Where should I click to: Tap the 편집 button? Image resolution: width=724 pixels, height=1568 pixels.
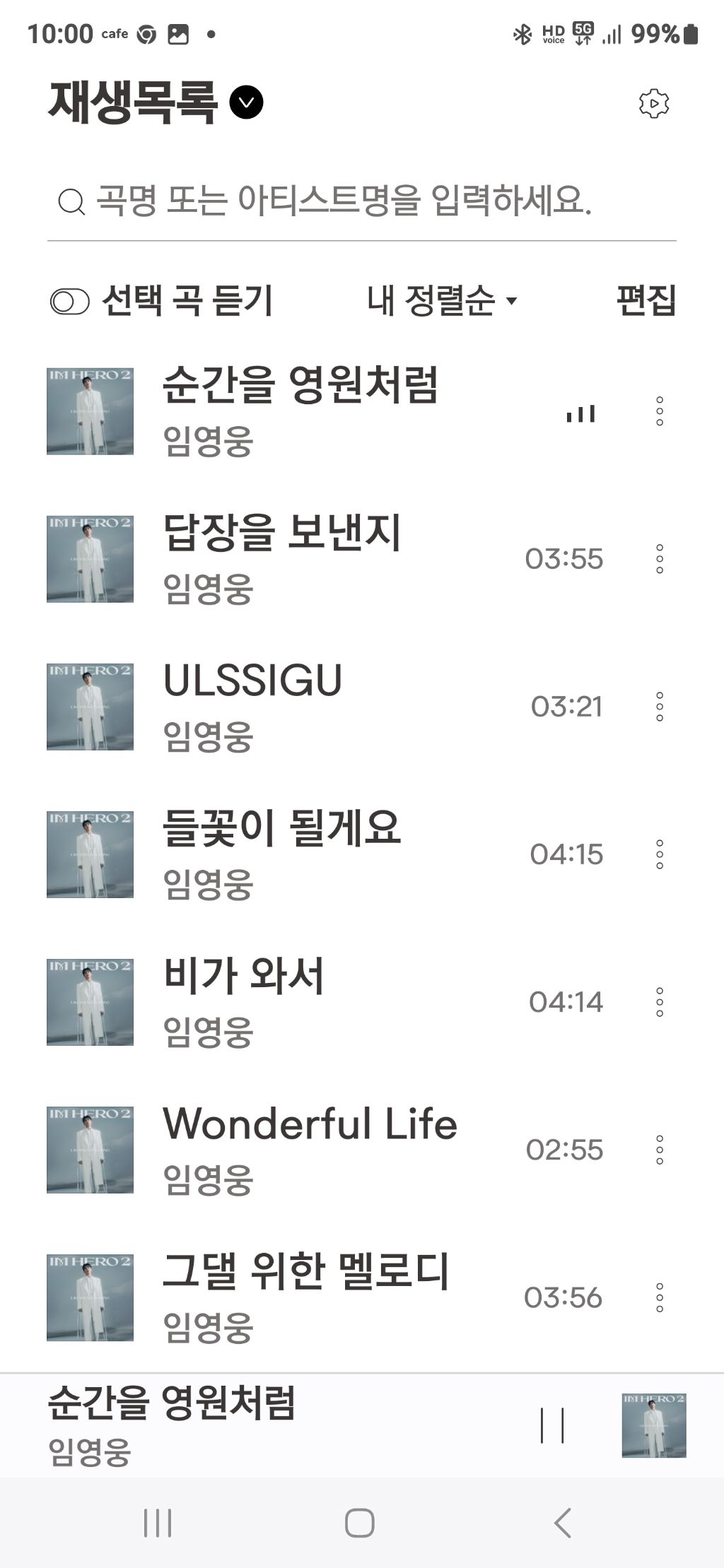pyautogui.click(x=646, y=301)
